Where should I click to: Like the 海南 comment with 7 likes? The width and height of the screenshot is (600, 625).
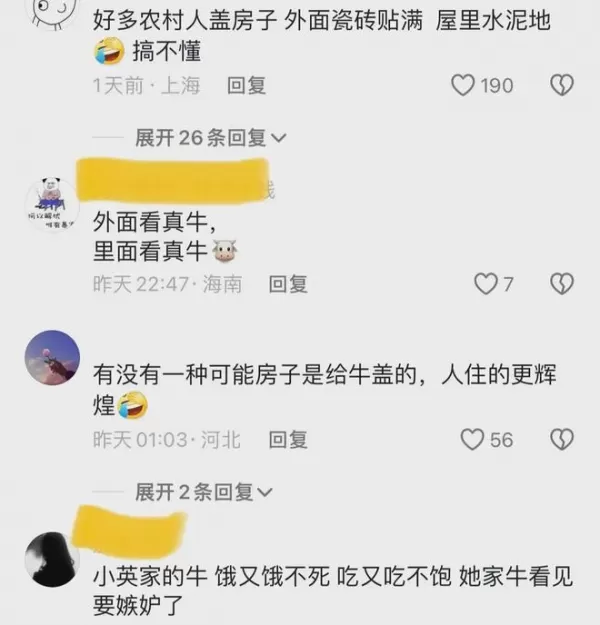pos(485,284)
